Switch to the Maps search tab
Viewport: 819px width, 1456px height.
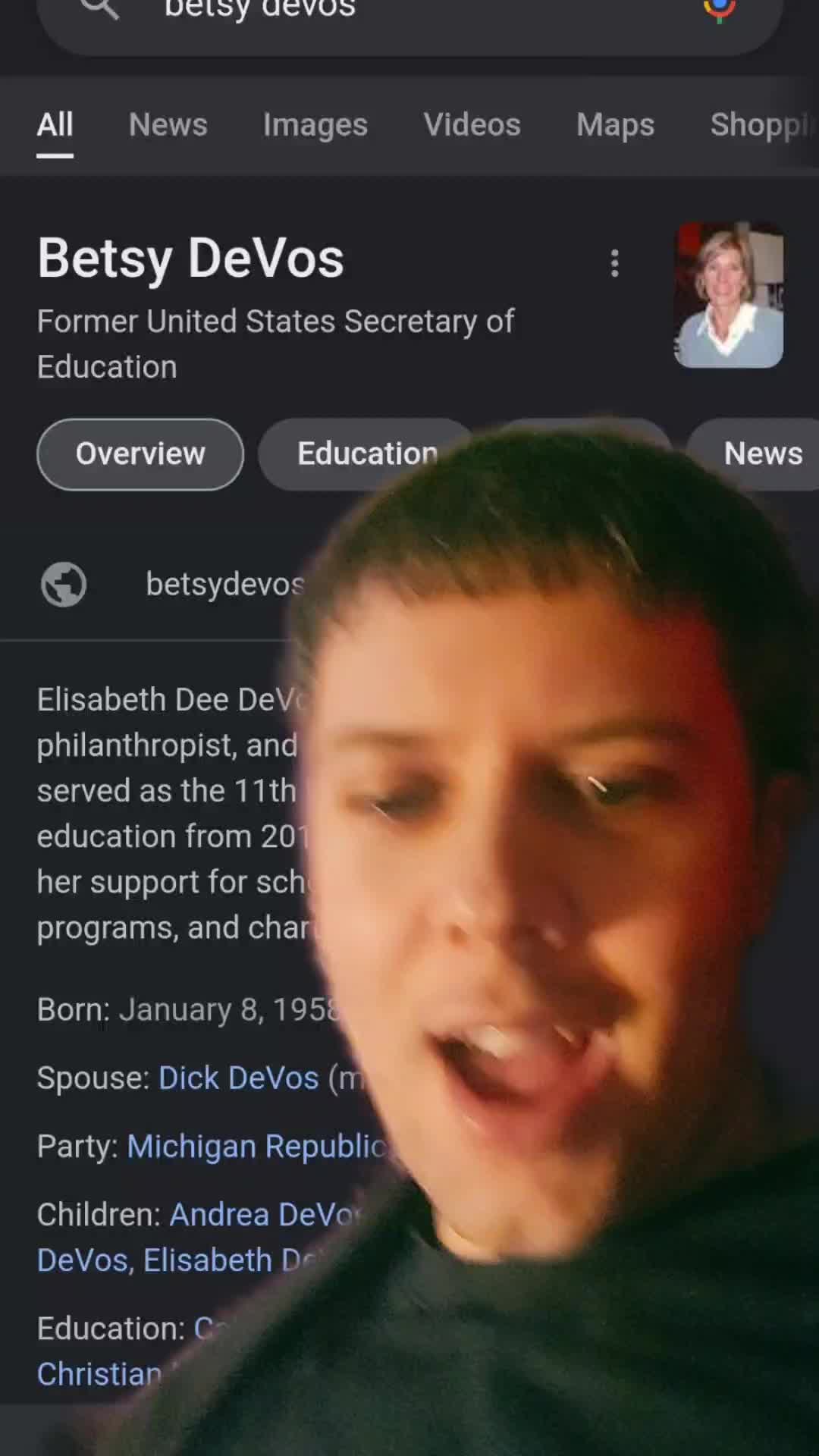coord(615,124)
